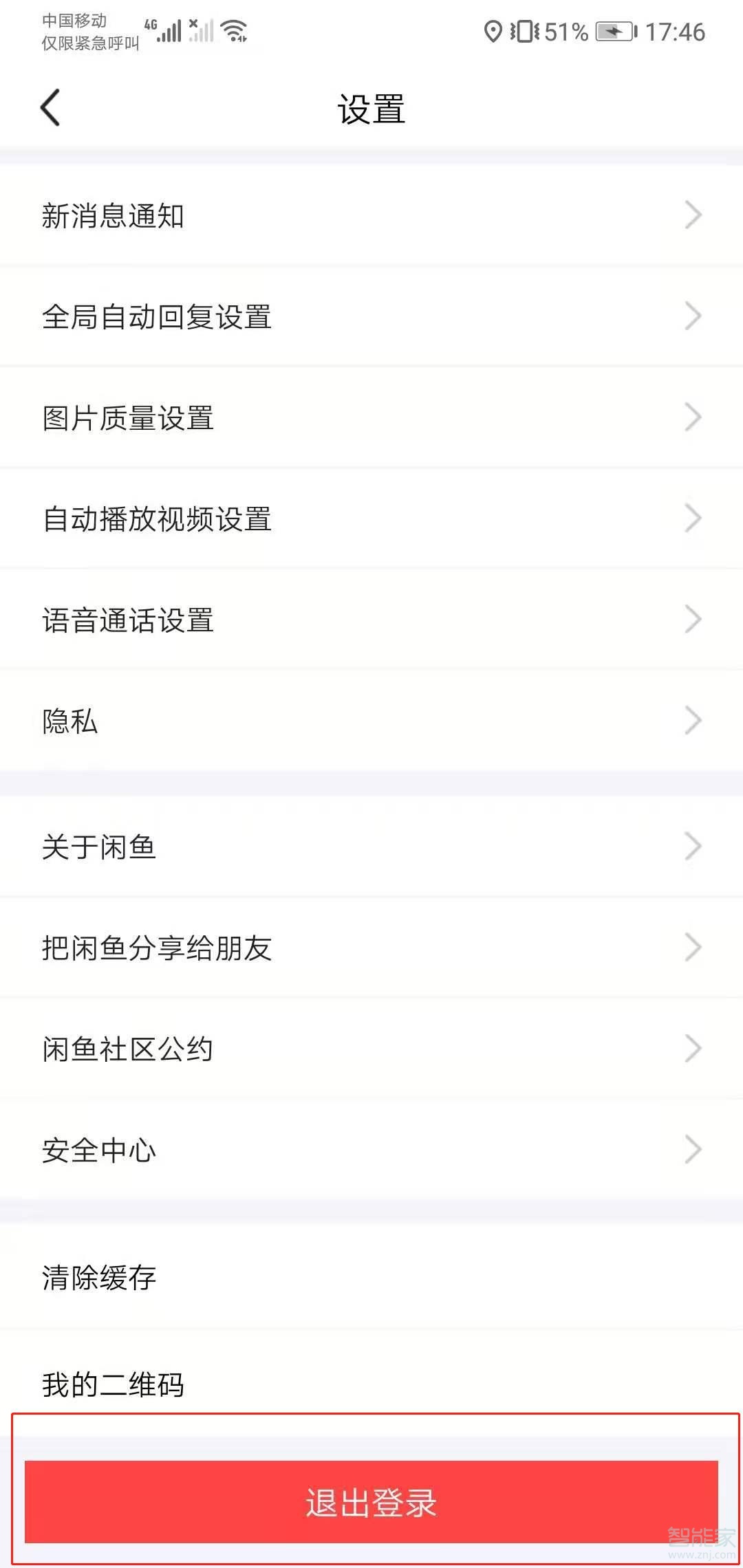Viewport: 743px width, 1568px height.
Task: Open 自动播放视频设置 video autoplay settings
Action: [371, 519]
